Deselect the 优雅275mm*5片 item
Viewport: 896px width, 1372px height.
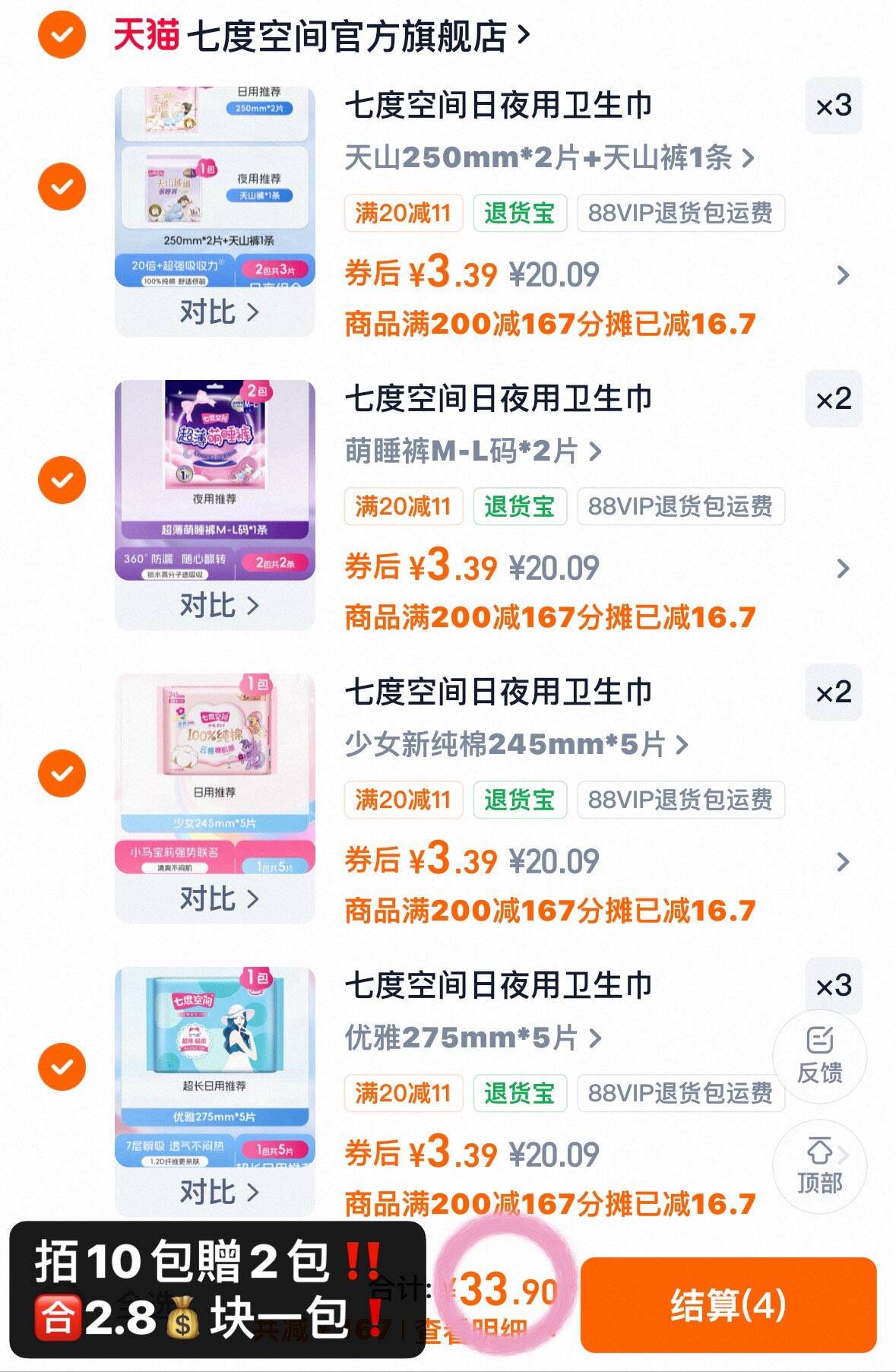tap(62, 1066)
